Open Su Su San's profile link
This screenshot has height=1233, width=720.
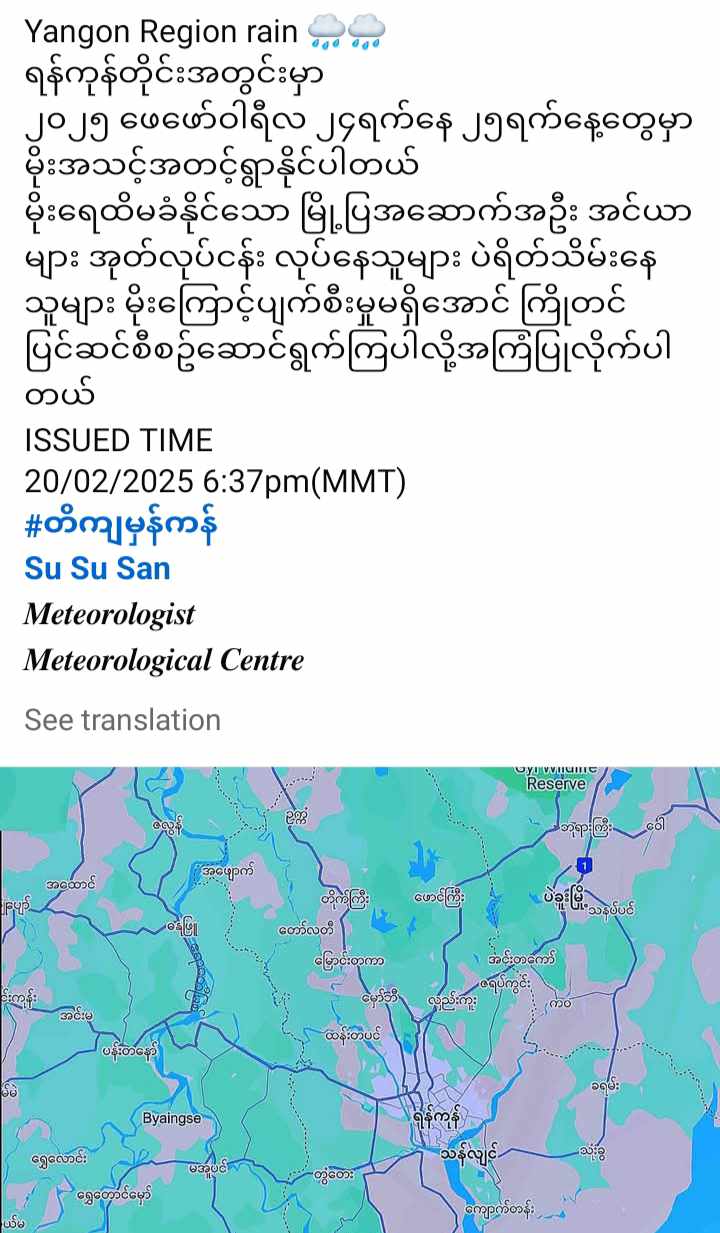click(x=97, y=569)
